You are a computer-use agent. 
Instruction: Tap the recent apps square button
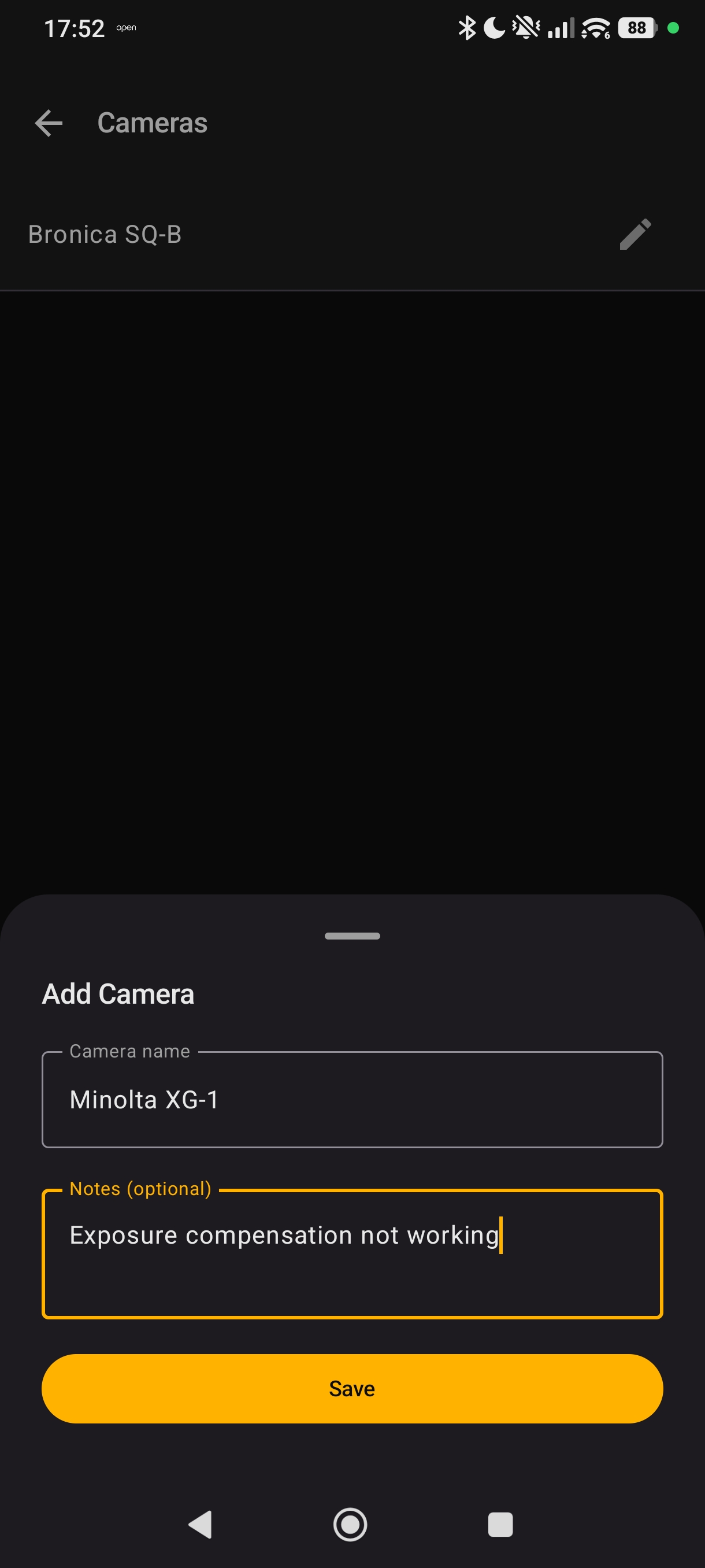(500, 1525)
